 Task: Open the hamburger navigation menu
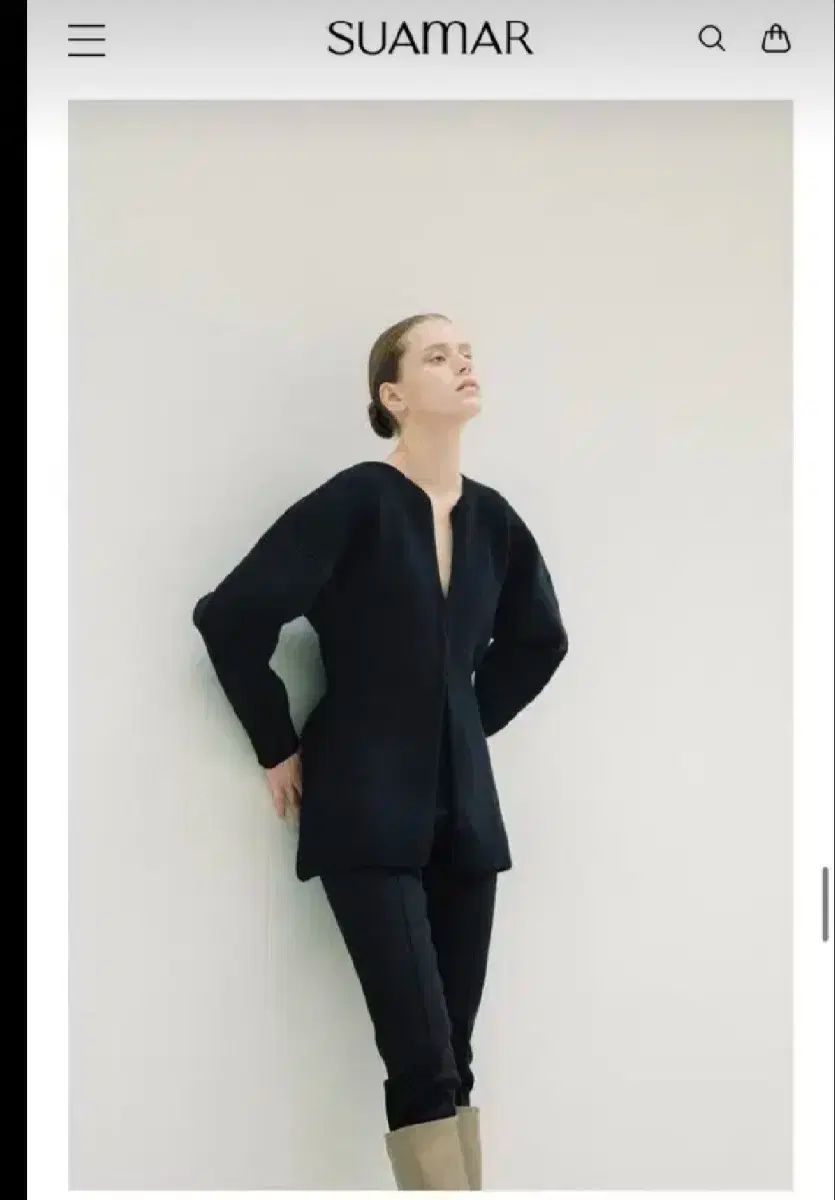pos(87,40)
